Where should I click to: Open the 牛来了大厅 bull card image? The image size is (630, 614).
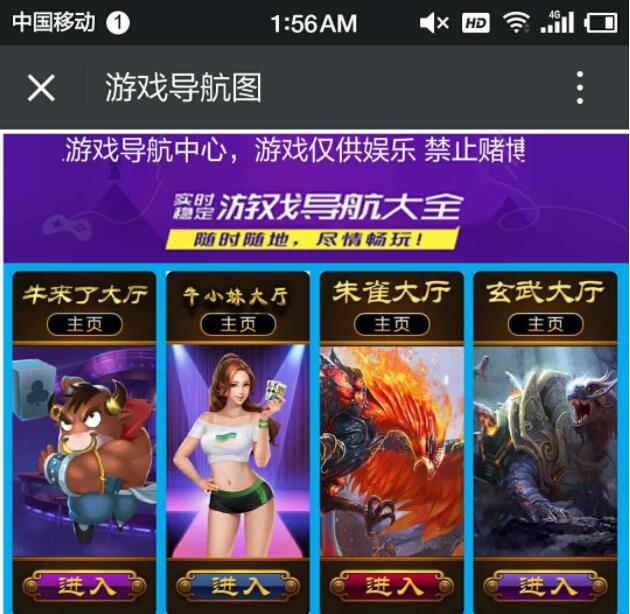click(x=84, y=450)
